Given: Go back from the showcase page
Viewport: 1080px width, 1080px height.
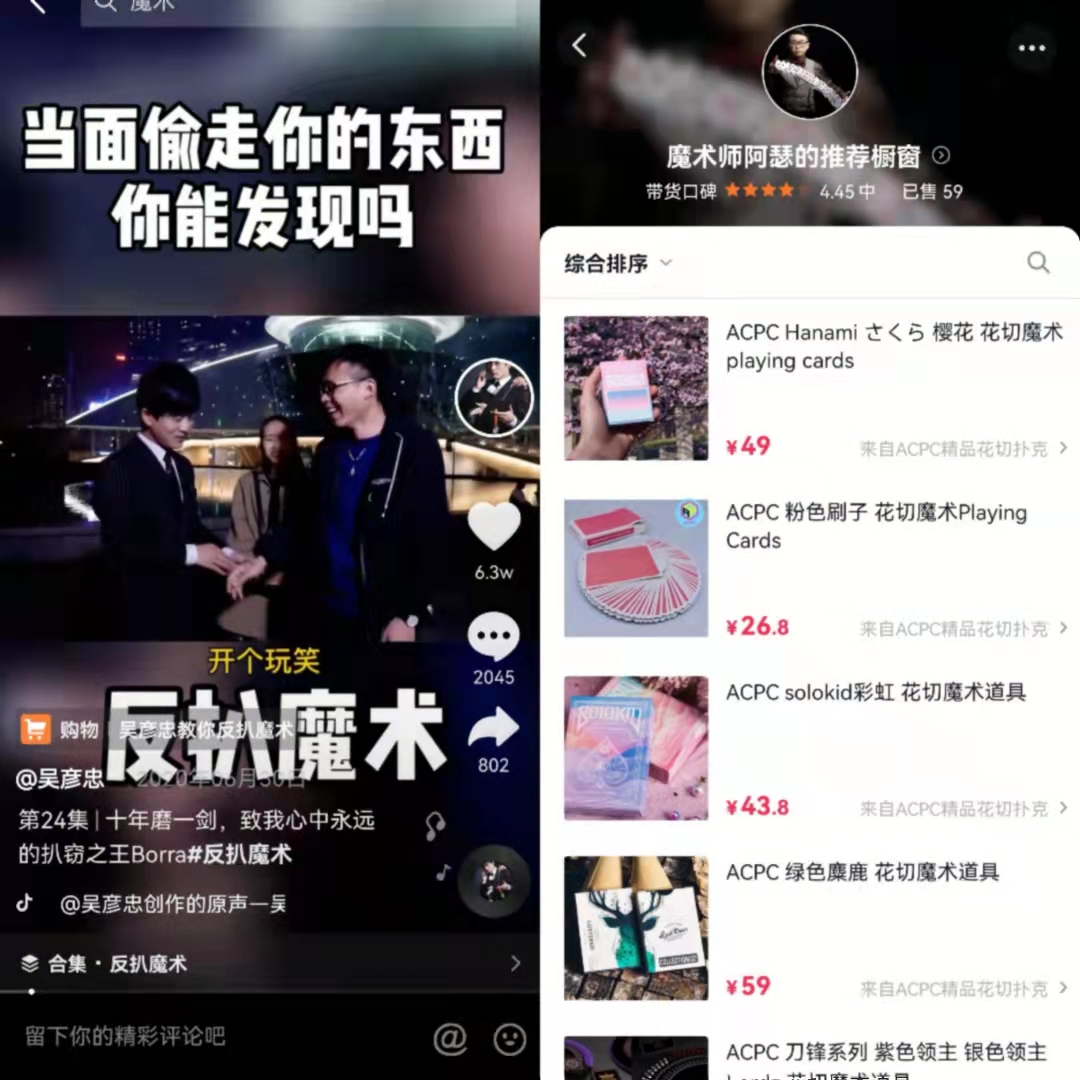Looking at the screenshot, I should (579, 45).
